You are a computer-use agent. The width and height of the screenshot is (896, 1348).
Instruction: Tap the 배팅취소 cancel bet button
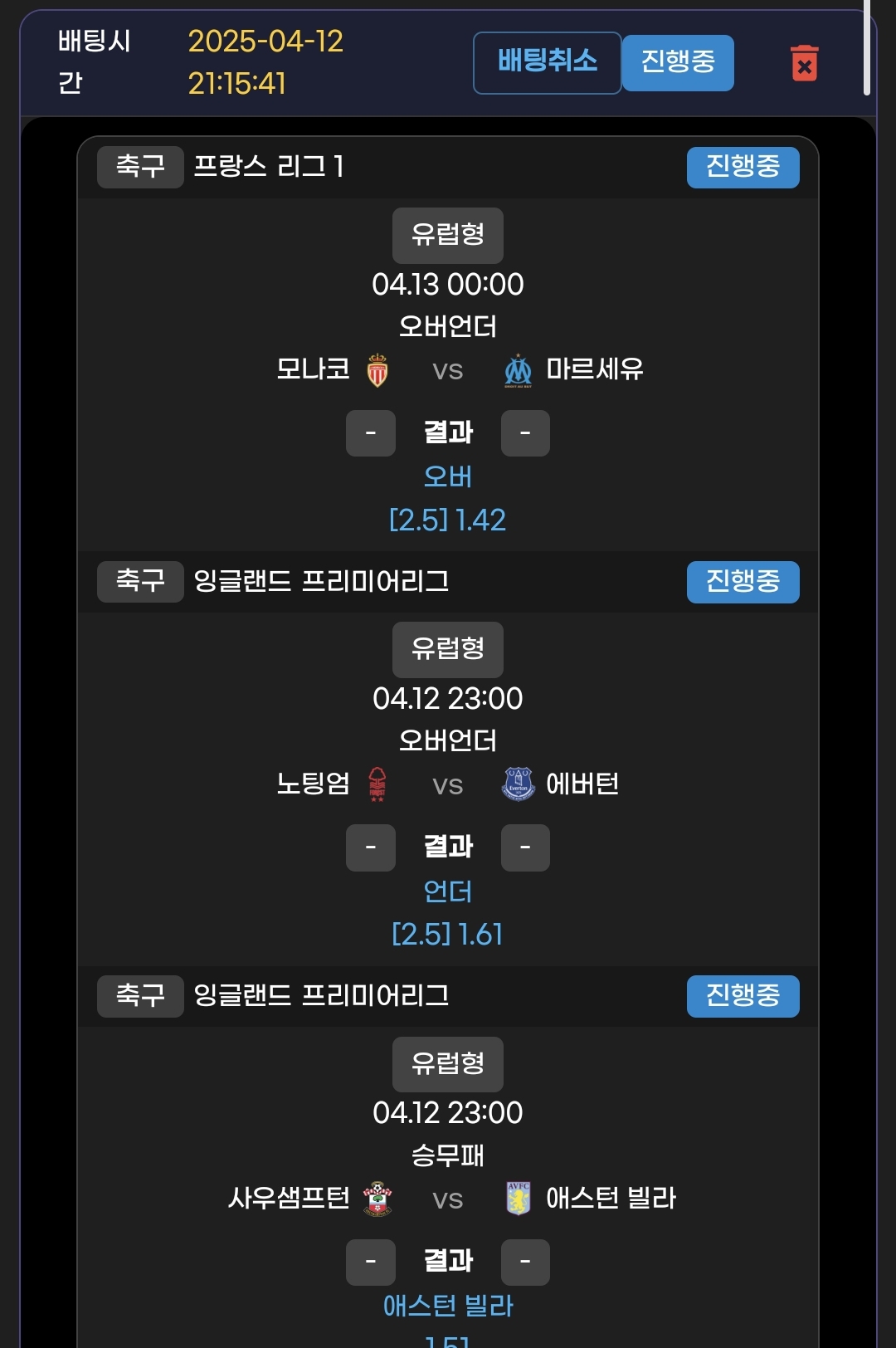[x=547, y=63]
